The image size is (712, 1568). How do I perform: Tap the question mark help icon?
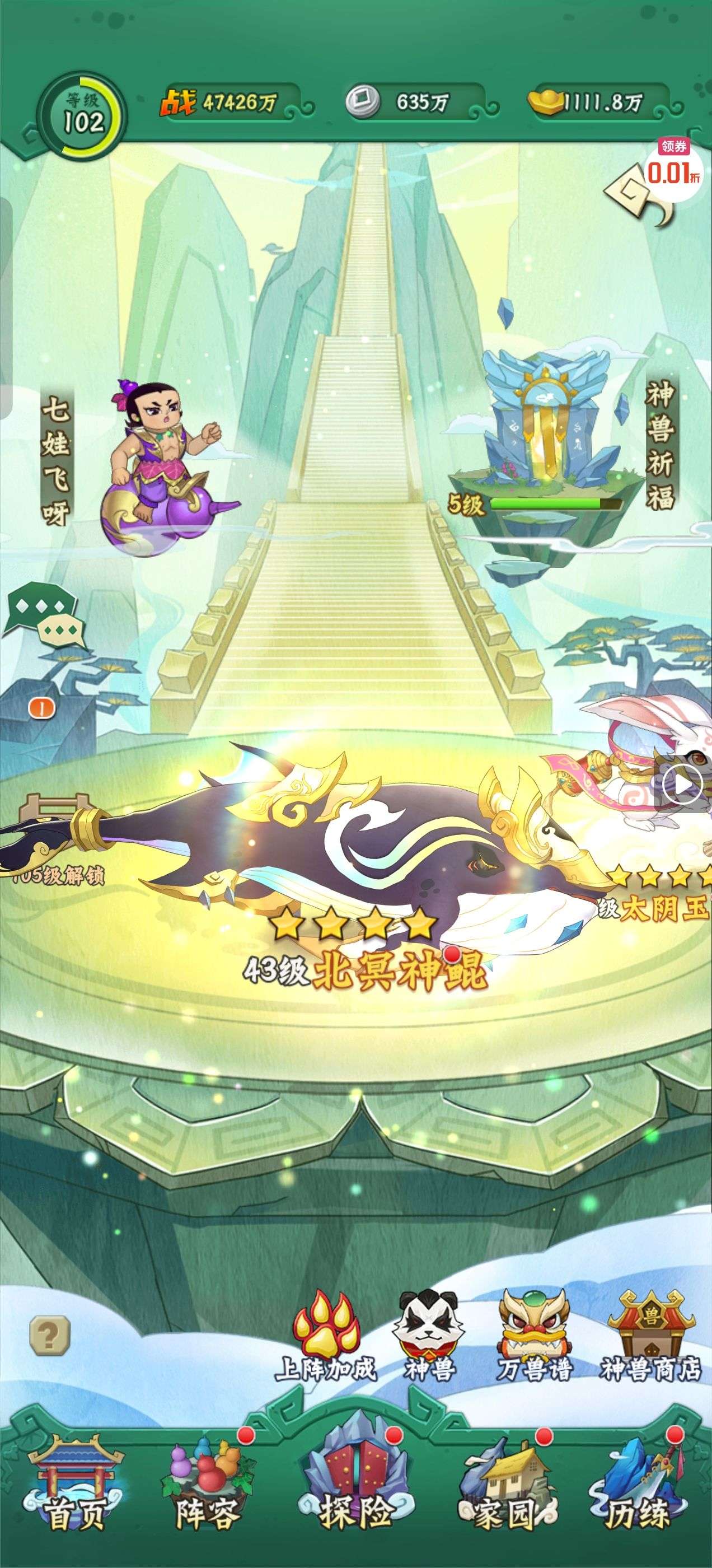(50, 1335)
